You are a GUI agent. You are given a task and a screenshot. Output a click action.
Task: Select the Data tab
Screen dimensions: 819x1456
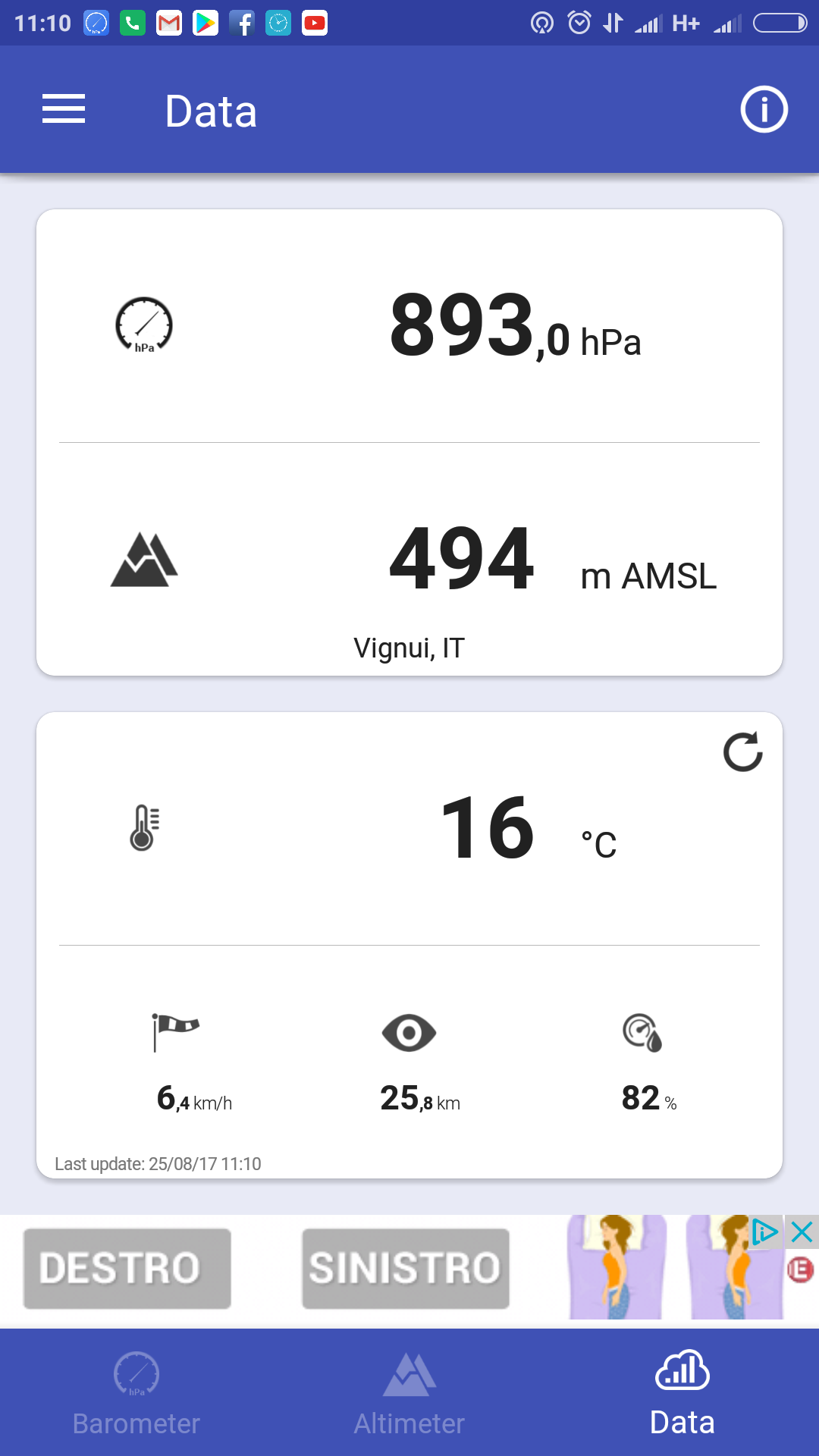(682, 1394)
